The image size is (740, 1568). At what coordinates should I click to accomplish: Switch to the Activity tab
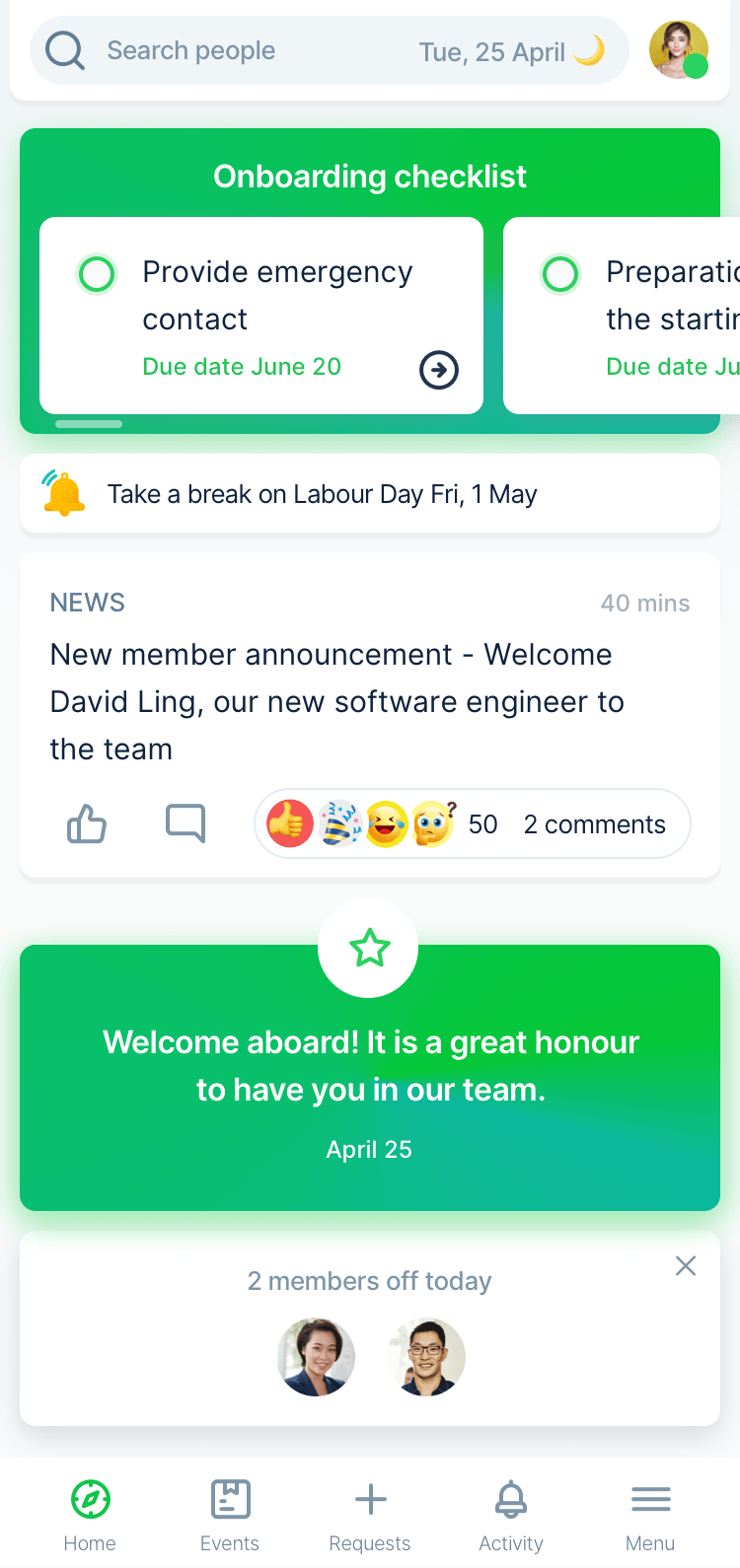[510, 1515]
